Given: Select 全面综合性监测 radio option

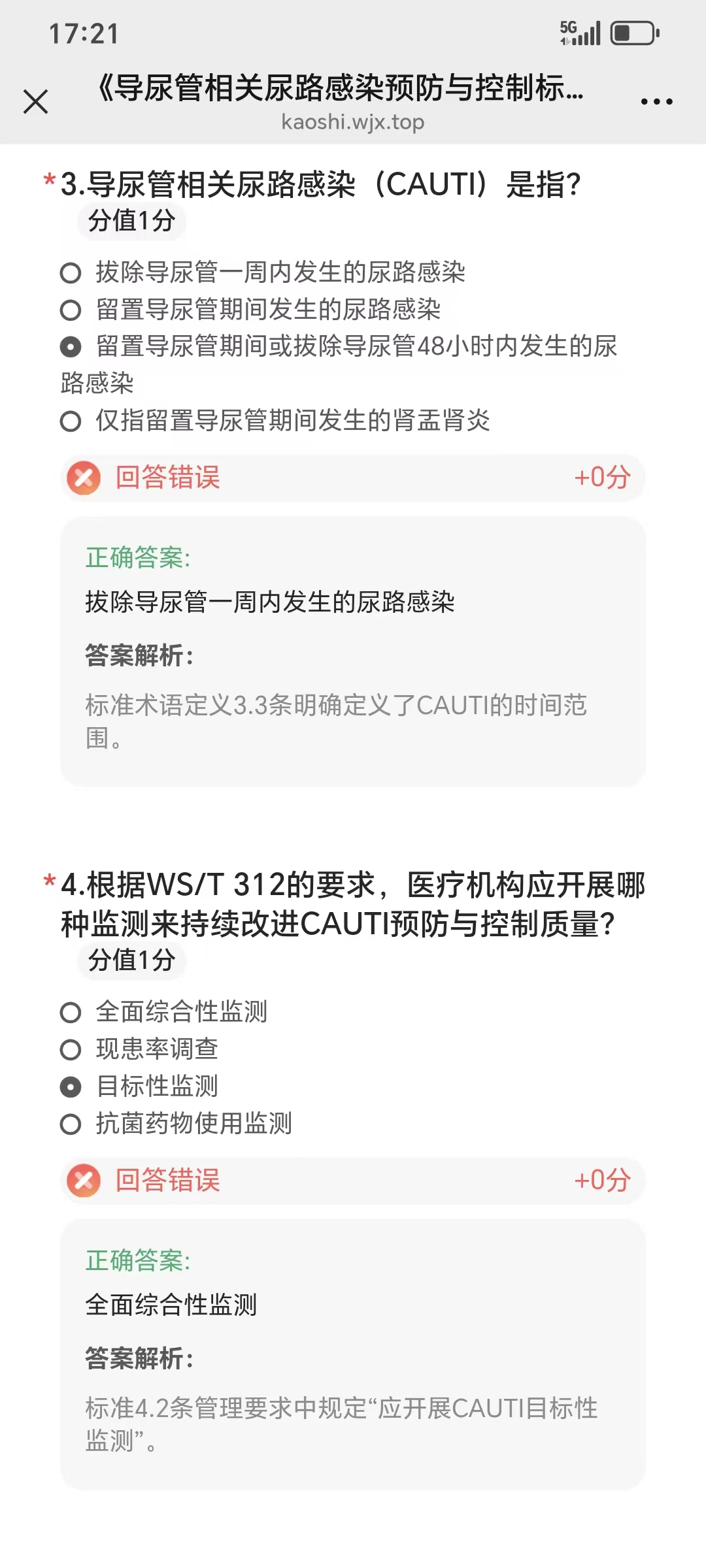Looking at the screenshot, I should click(x=71, y=1013).
